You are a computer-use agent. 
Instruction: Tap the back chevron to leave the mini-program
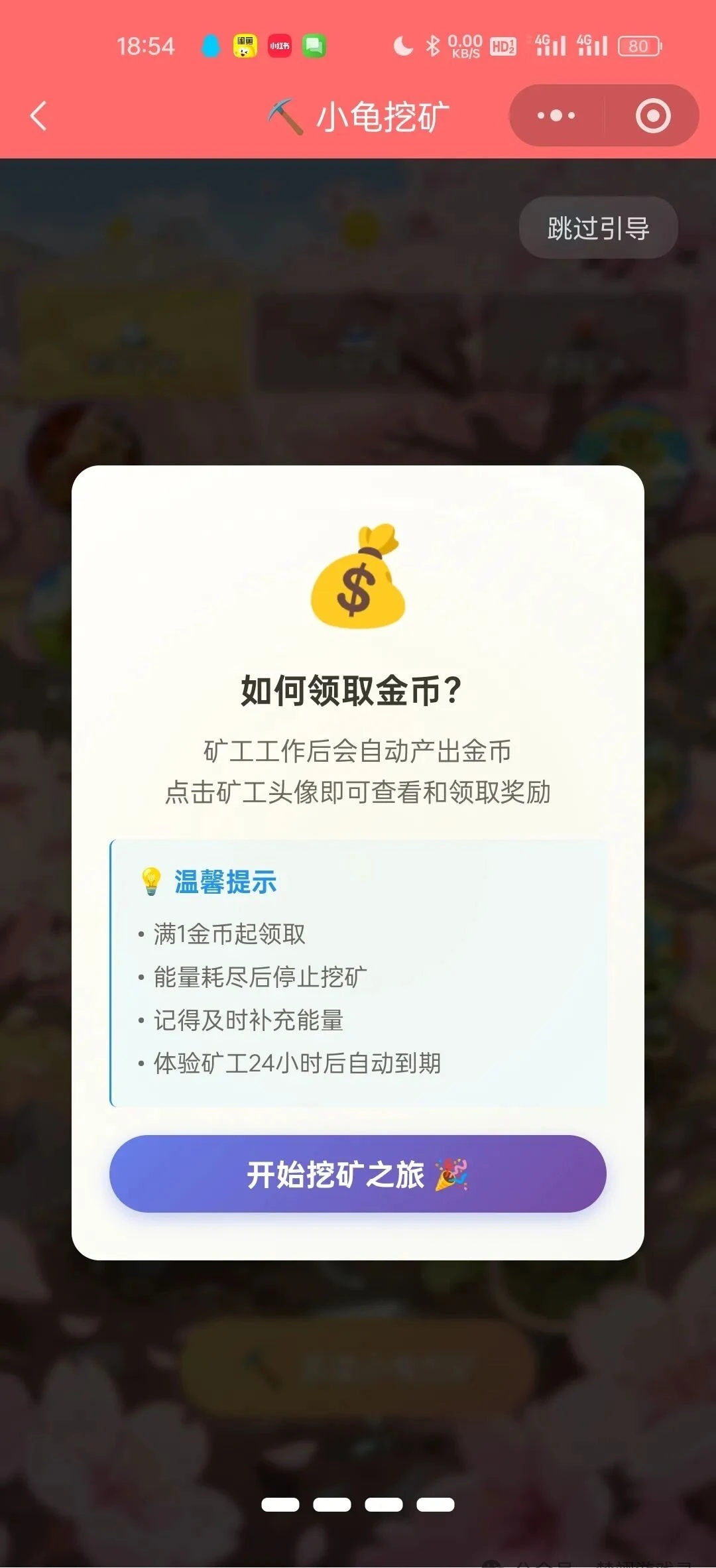pos(38,116)
